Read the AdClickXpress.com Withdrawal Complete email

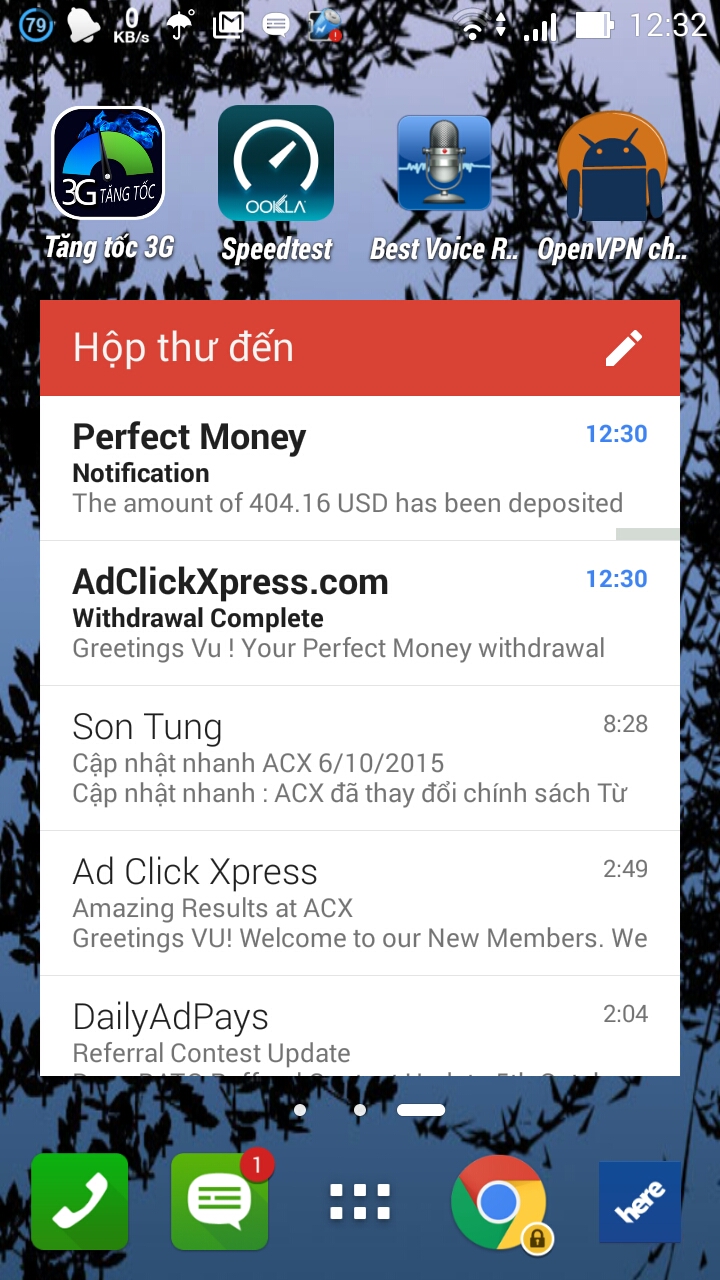click(360, 613)
